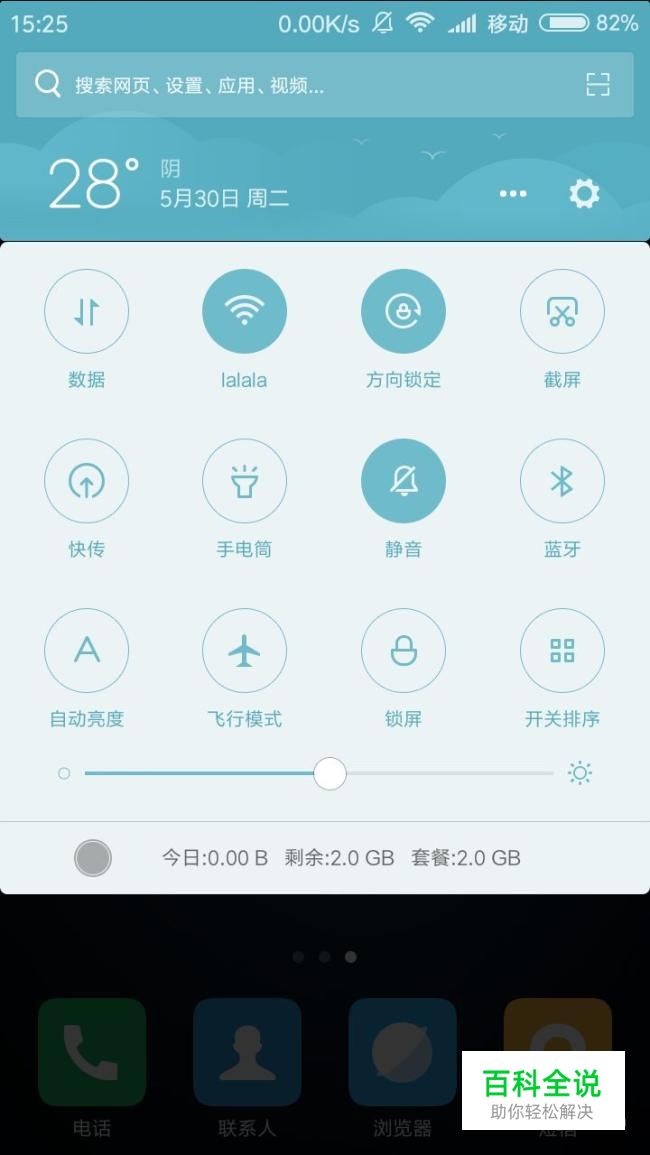Turn on the flashlight (手电筒)
Viewport: 650px width, 1155px height.
coord(244,482)
